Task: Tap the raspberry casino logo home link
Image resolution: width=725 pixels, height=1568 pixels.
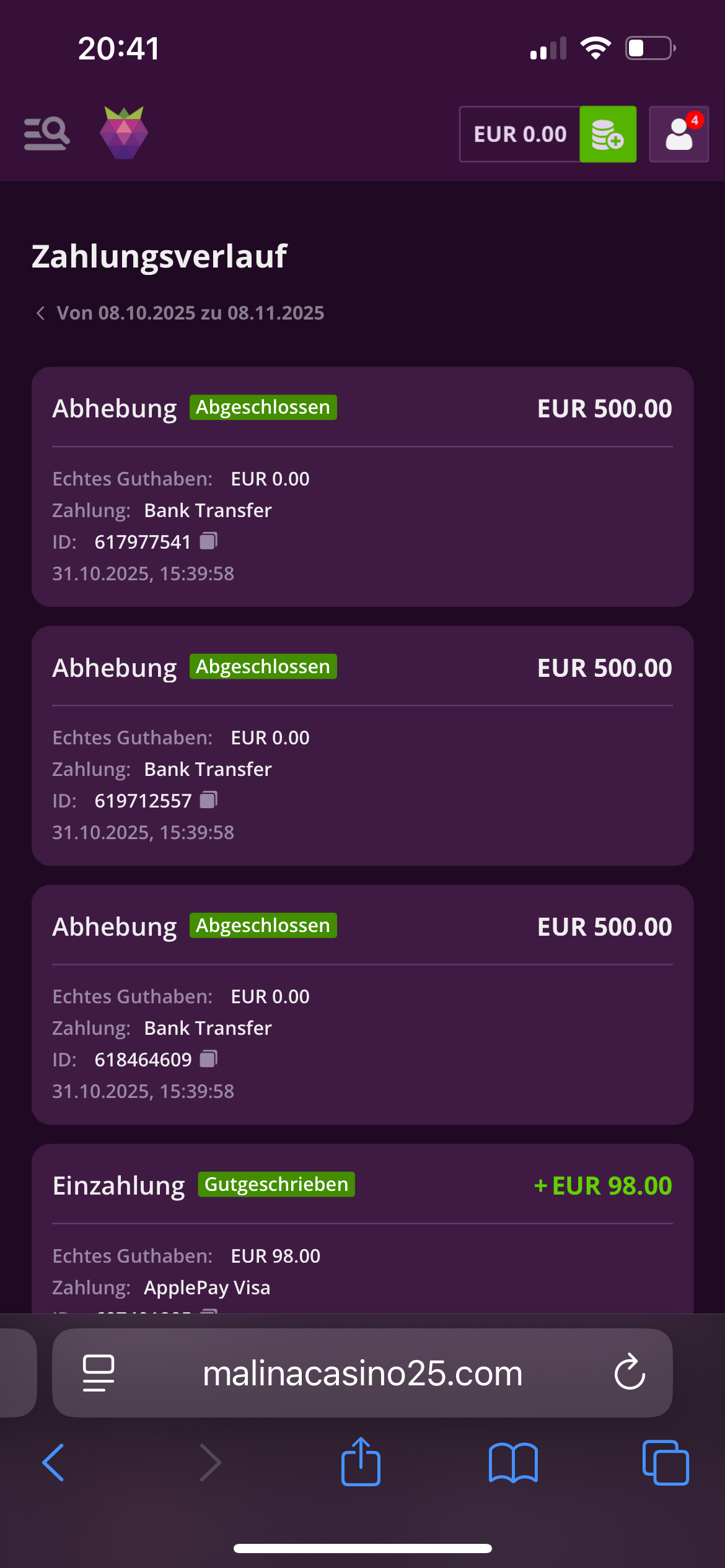Action: point(124,133)
